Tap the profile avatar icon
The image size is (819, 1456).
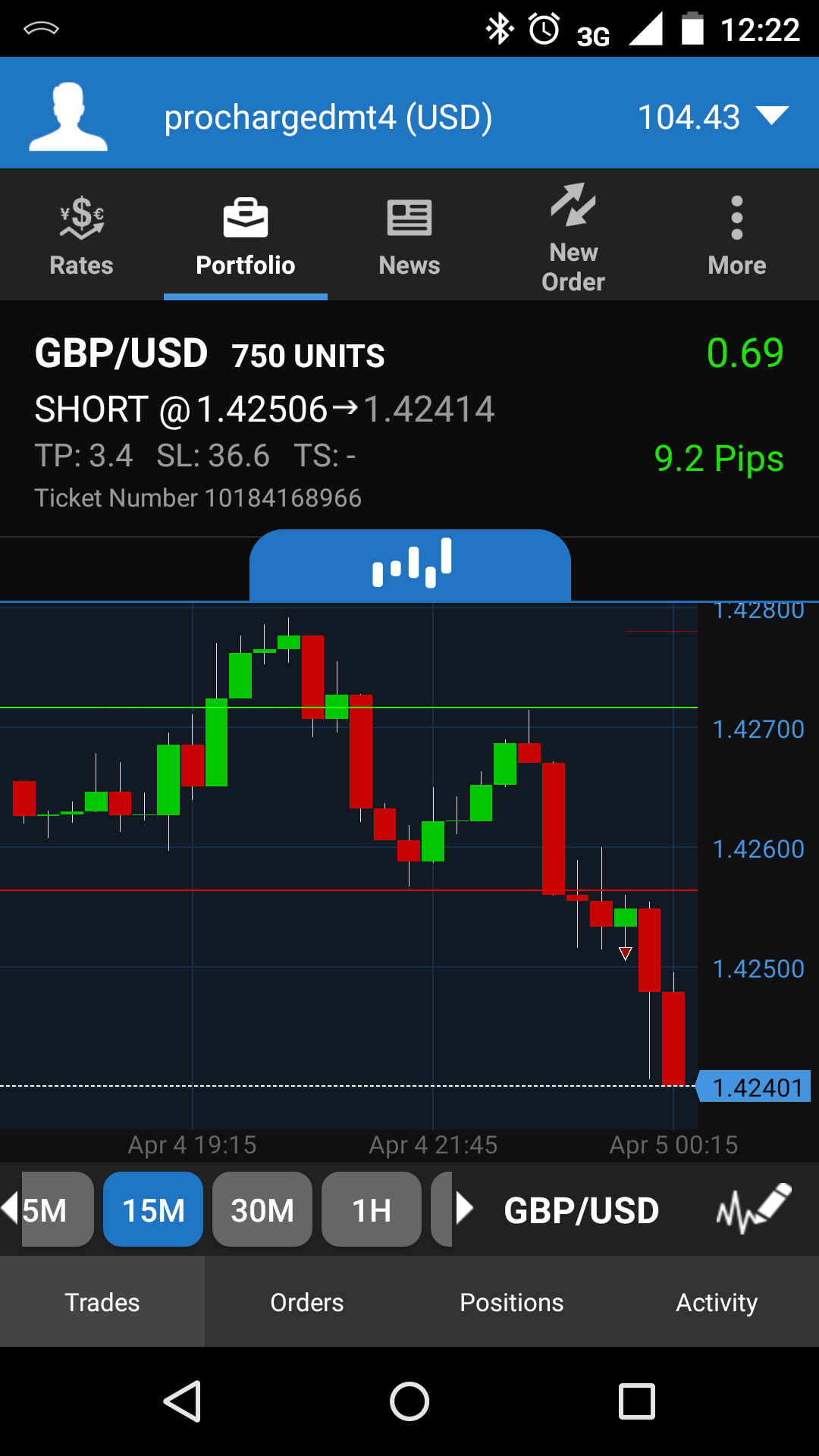tap(68, 116)
